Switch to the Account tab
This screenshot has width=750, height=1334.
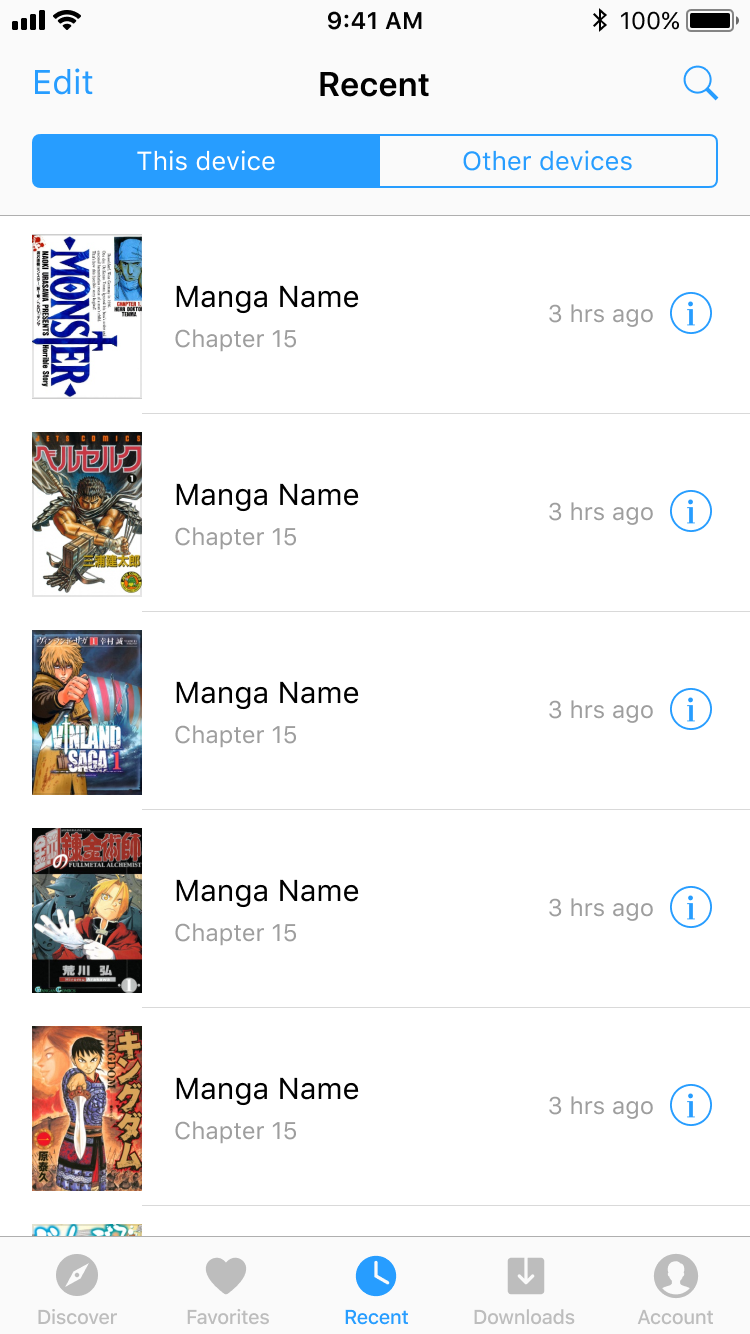676,1288
